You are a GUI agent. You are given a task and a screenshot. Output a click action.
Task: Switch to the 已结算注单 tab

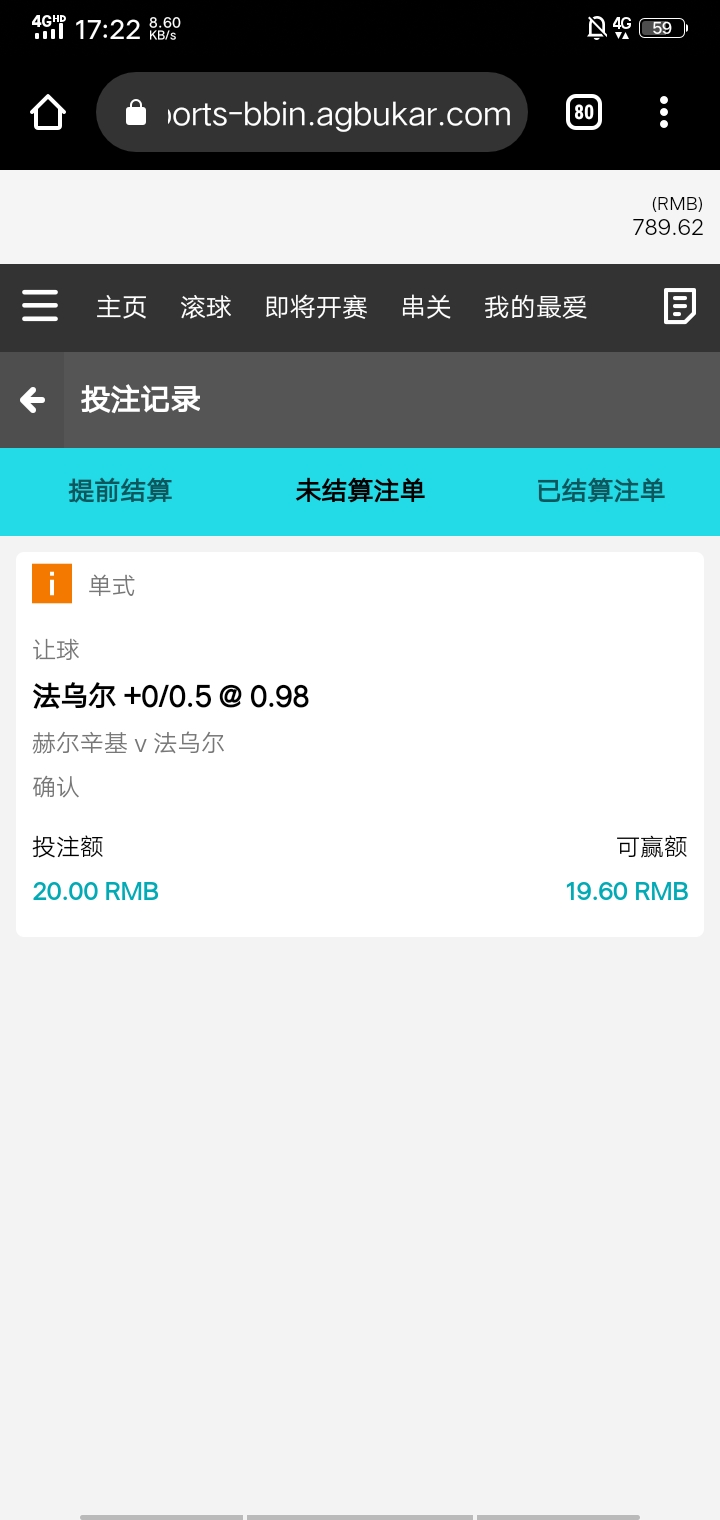tap(600, 491)
